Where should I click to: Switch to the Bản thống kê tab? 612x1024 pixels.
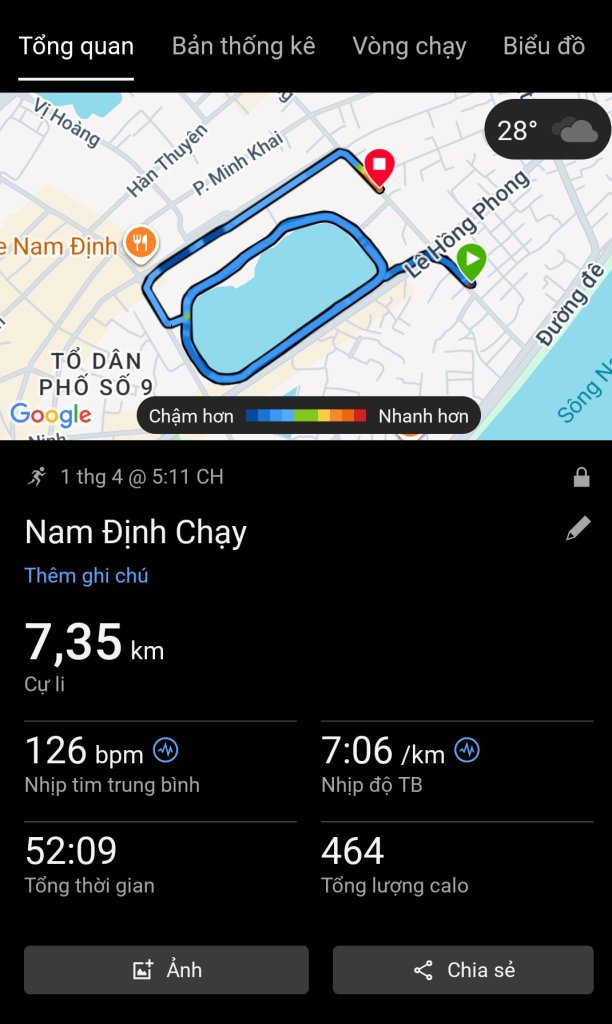pyautogui.click(x=243, y=46)
